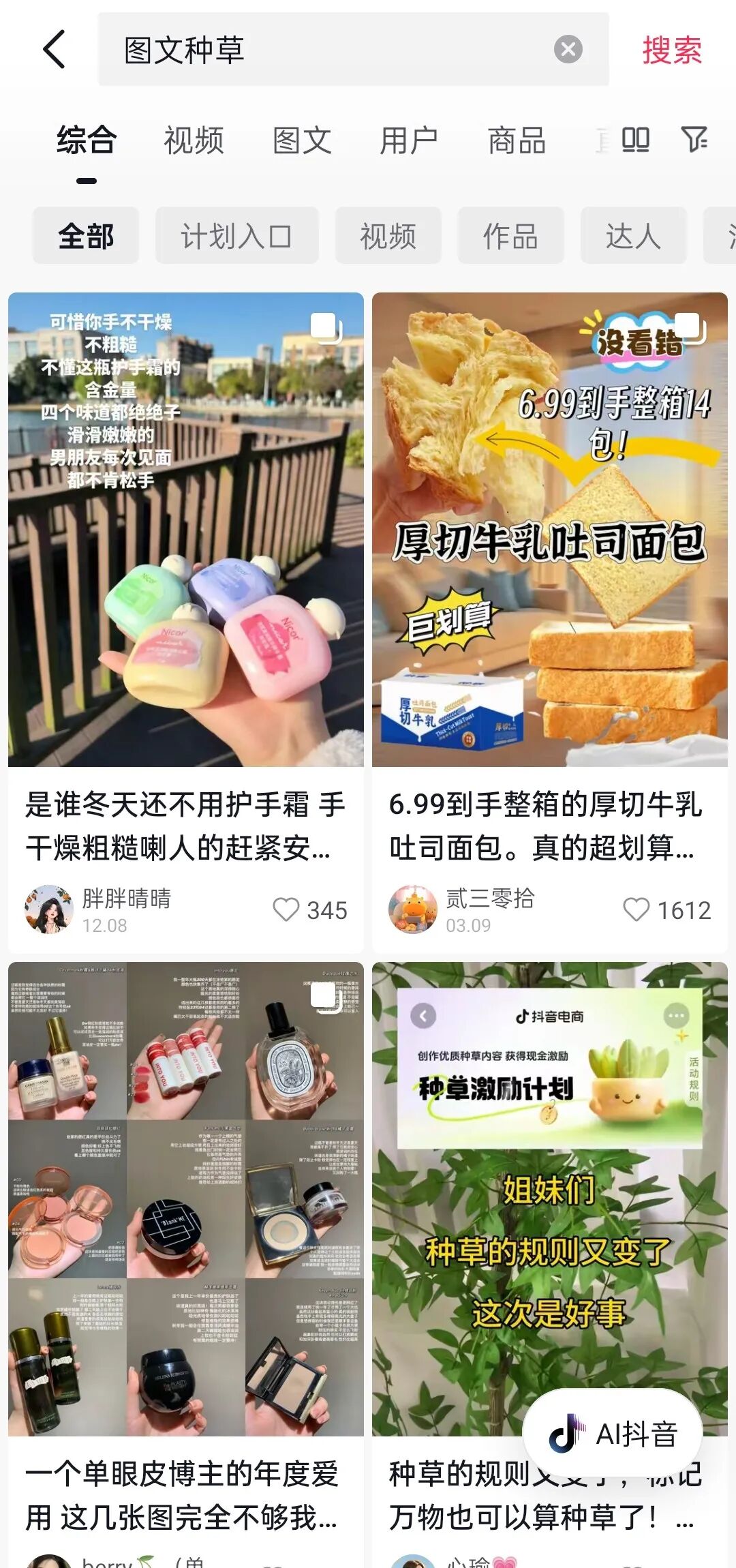Filter results by 作品 chip
Image resolution: width=736 pixels, height=1568 pixels.
tap(510, 236)
